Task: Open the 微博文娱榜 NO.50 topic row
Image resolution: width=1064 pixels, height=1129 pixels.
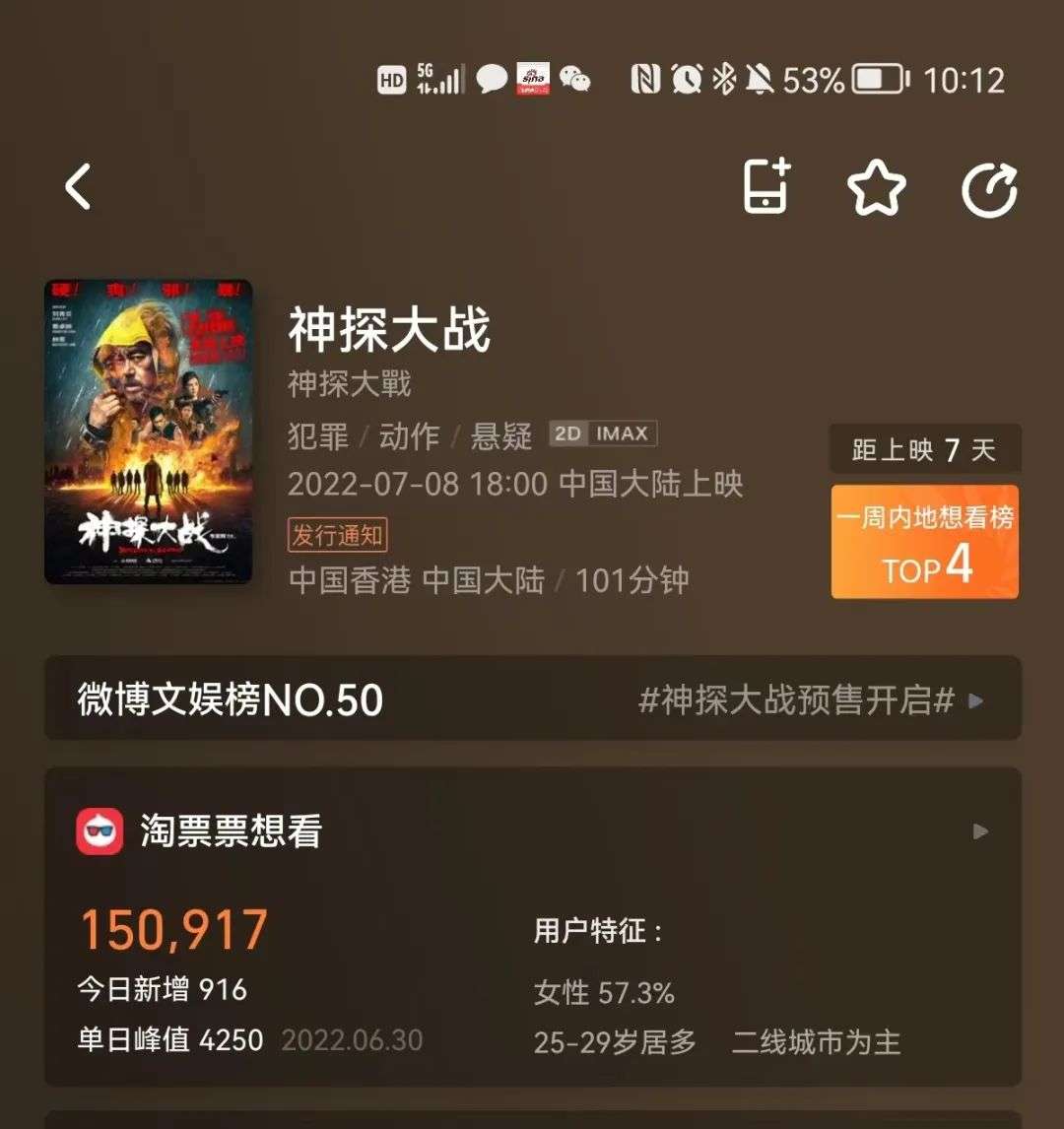Action: (532, 699)
